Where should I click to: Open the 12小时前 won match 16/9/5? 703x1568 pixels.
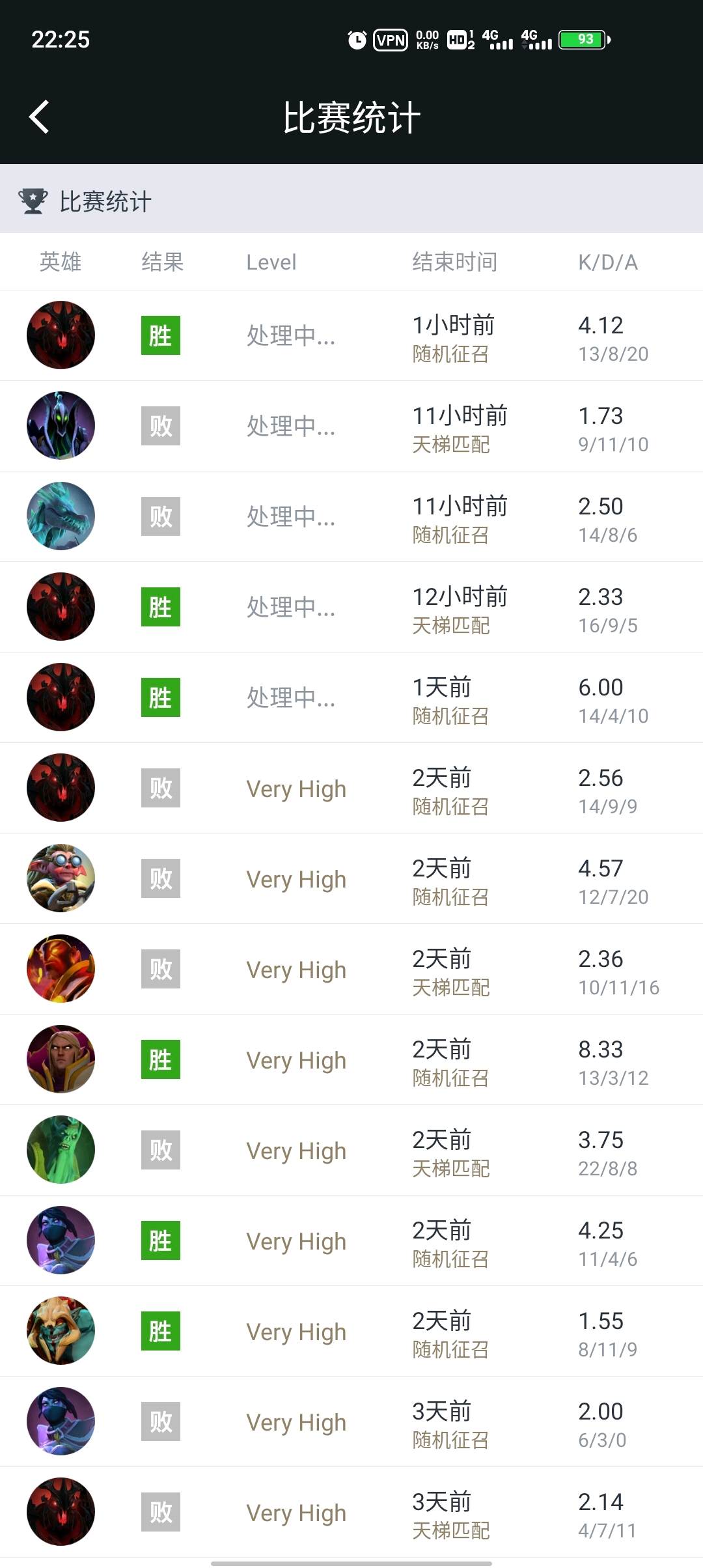pos(351,607)
